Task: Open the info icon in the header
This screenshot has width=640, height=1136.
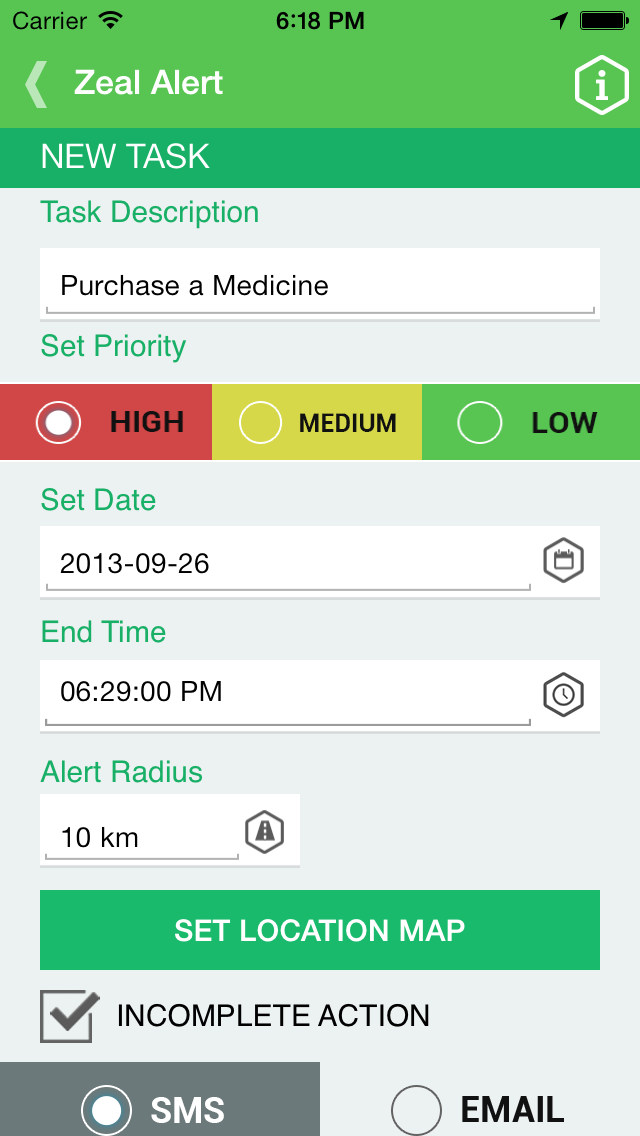Action: click(600, 86)
